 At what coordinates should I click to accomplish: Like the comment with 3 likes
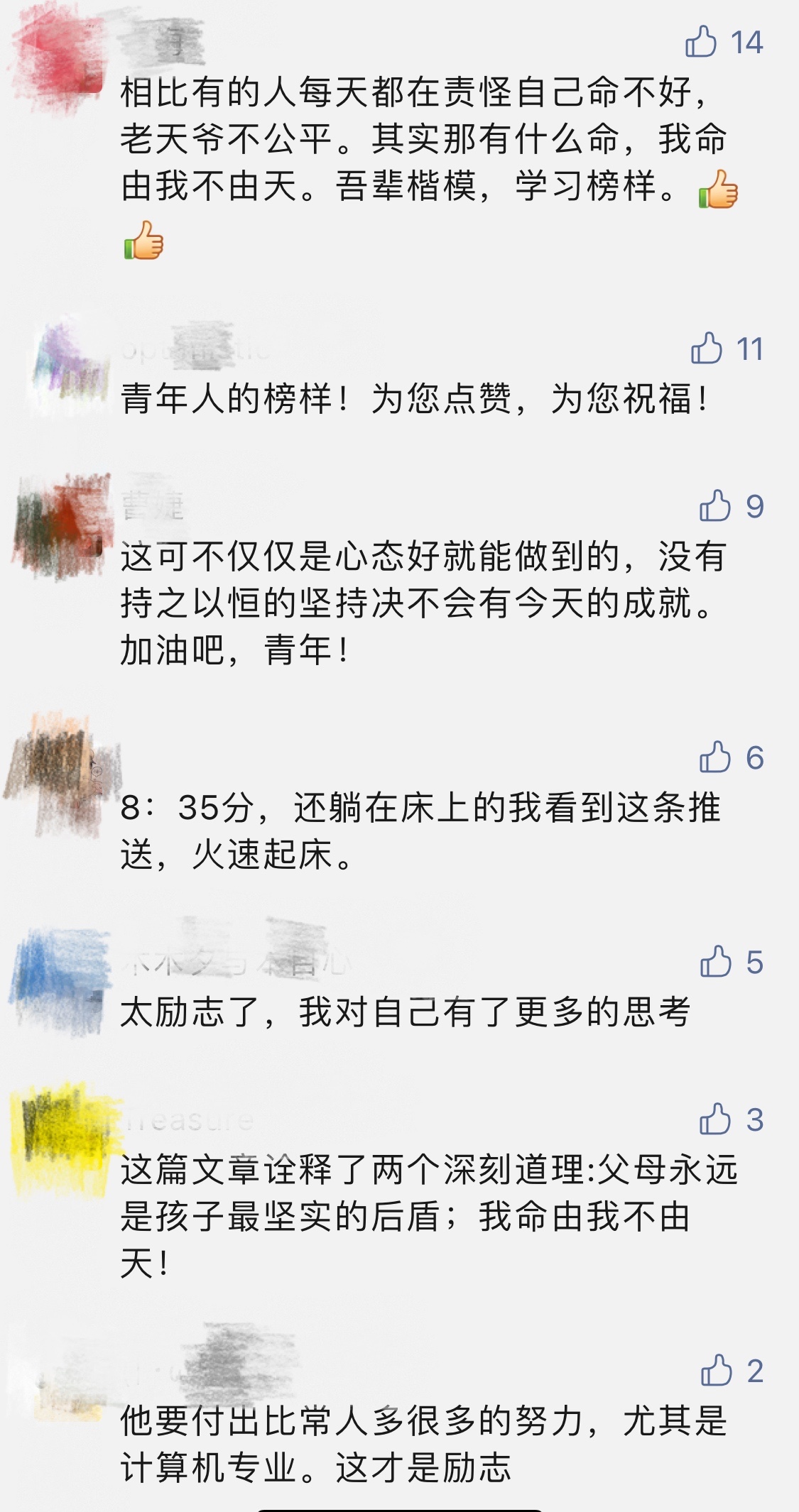coord(715,1119)
